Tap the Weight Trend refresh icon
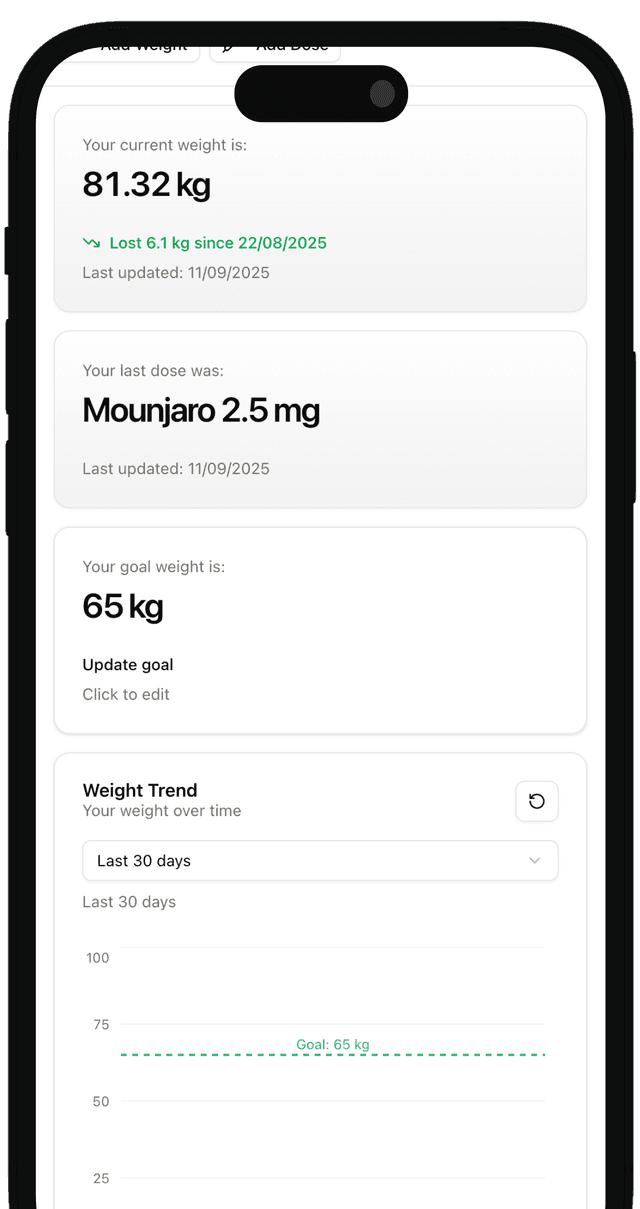The image size is (640, 1209). 537,801
